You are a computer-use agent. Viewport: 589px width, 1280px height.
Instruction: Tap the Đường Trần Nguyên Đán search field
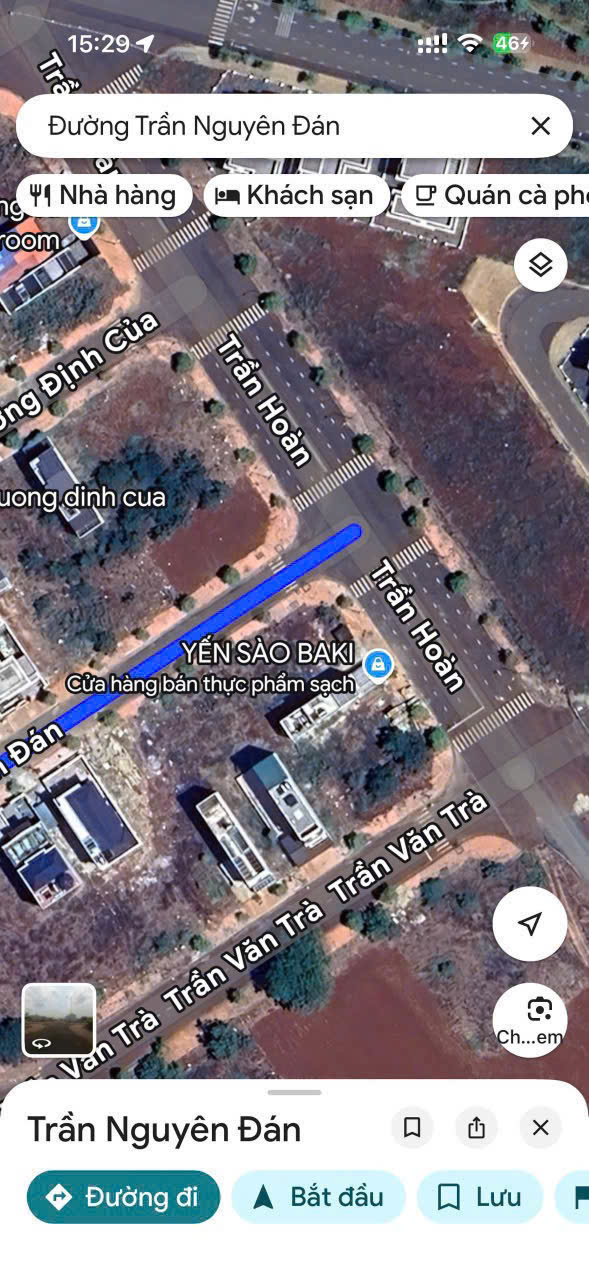pyautogui.click(x=270, y=126)
